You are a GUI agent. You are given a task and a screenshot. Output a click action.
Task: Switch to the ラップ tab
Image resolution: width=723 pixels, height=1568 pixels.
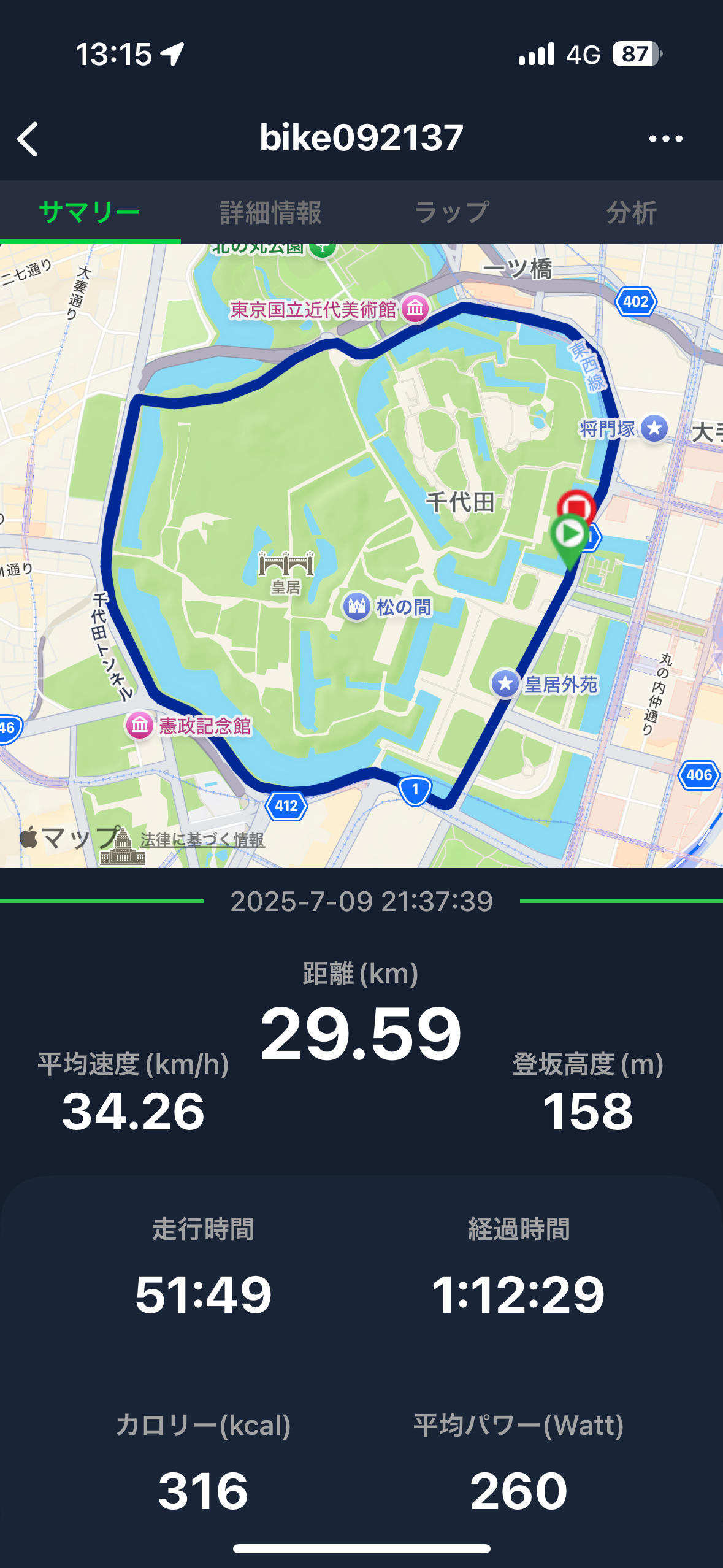point(451,212)
